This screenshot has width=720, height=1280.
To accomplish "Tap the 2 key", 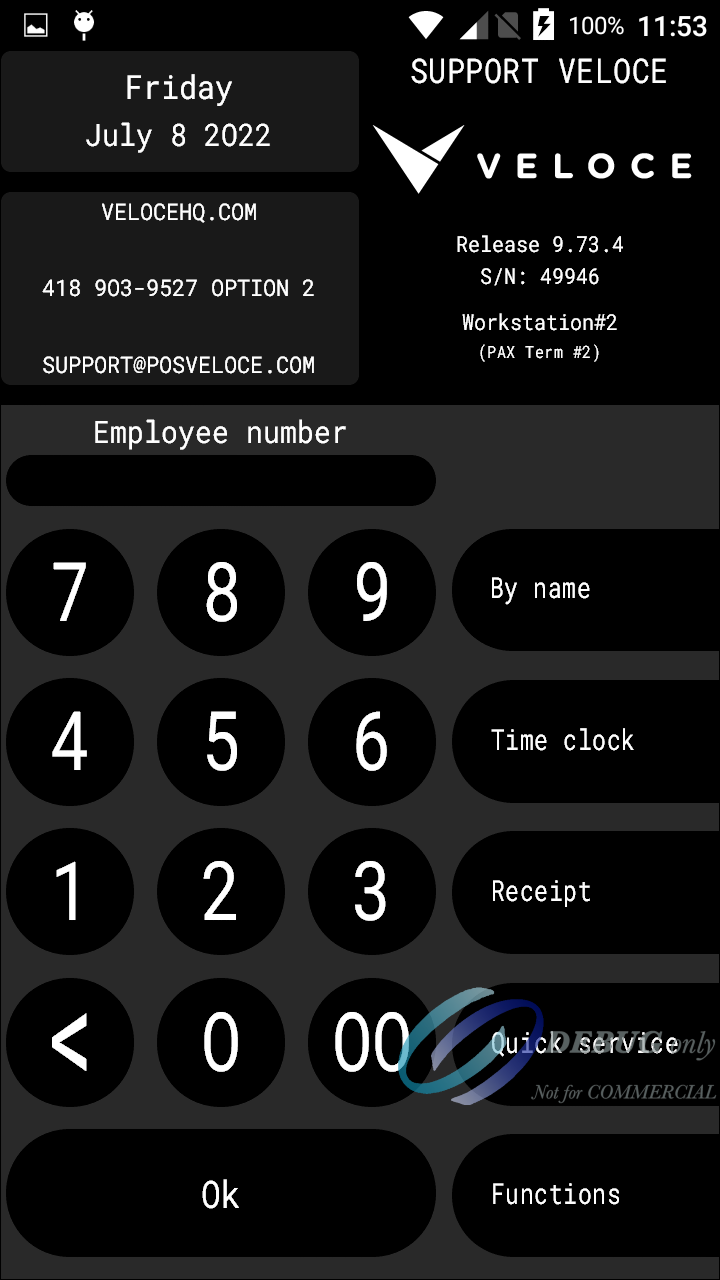I will [x=221, y=892].
